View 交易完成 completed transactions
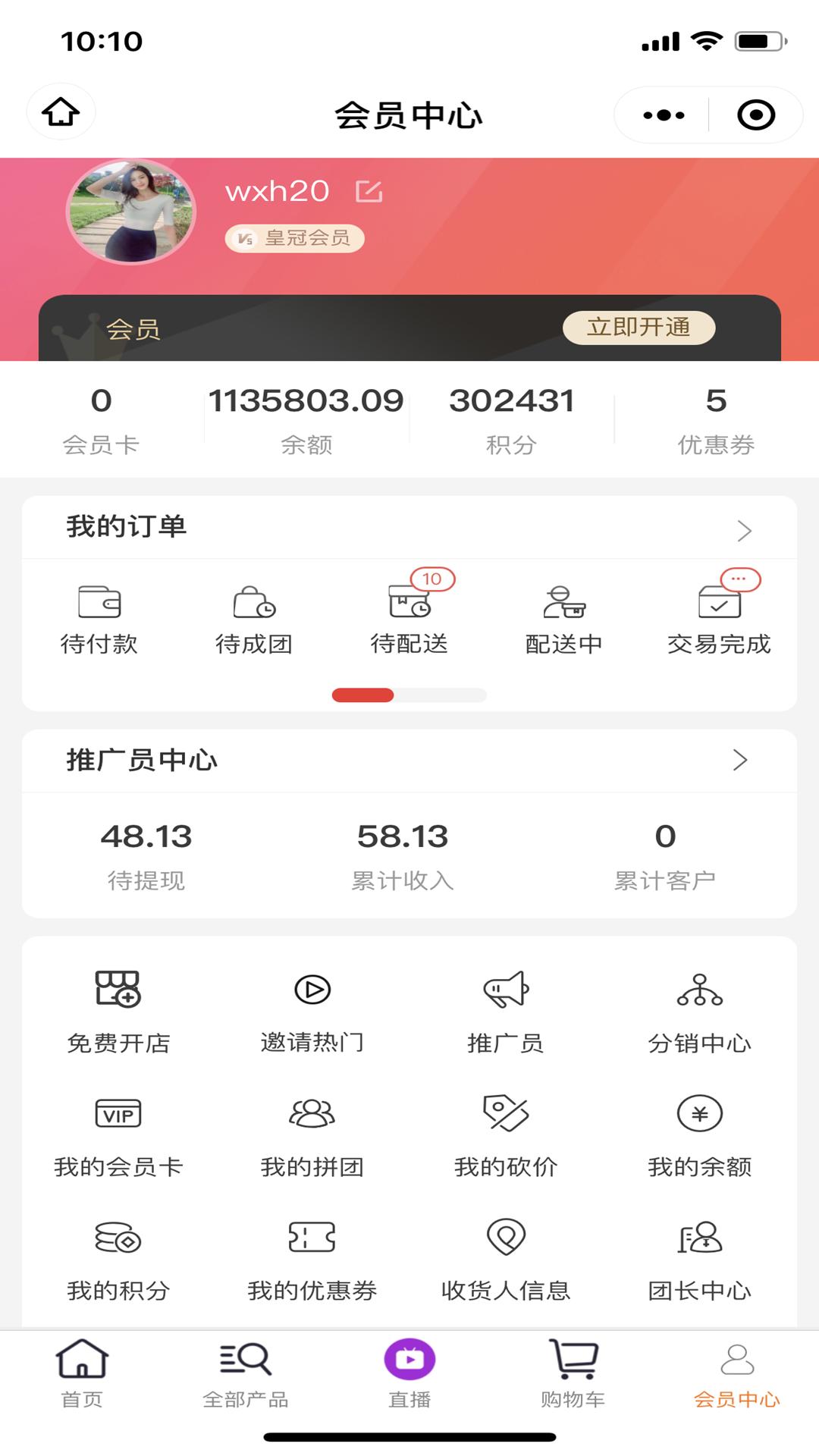Screen dimensions: 819x1456 [718, 618]
